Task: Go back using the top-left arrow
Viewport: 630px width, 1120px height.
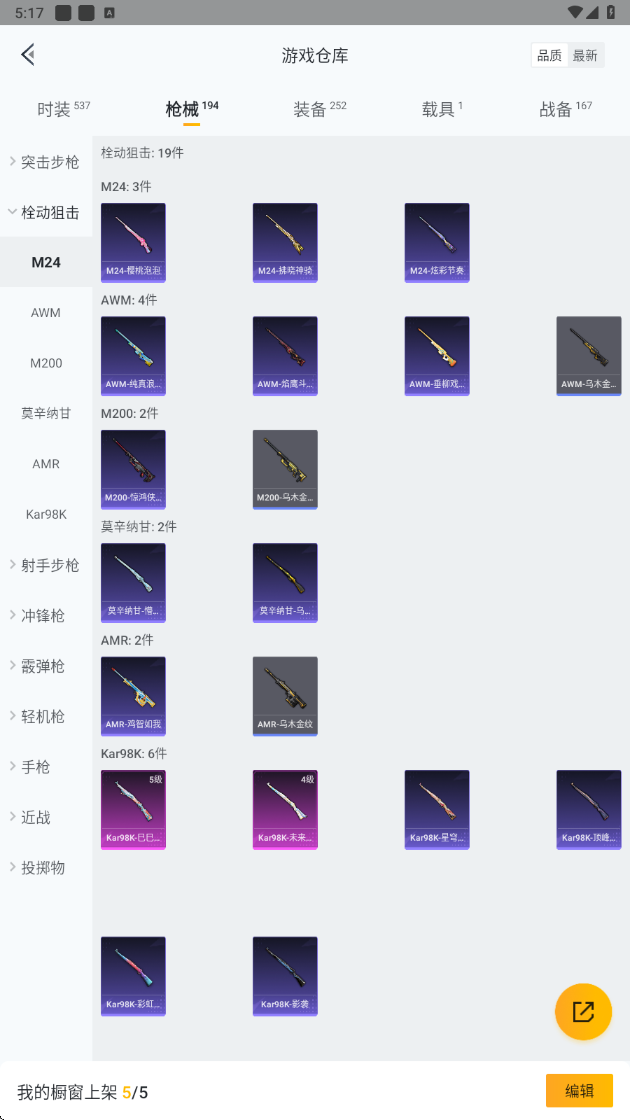Action: [x=28, y=55]
